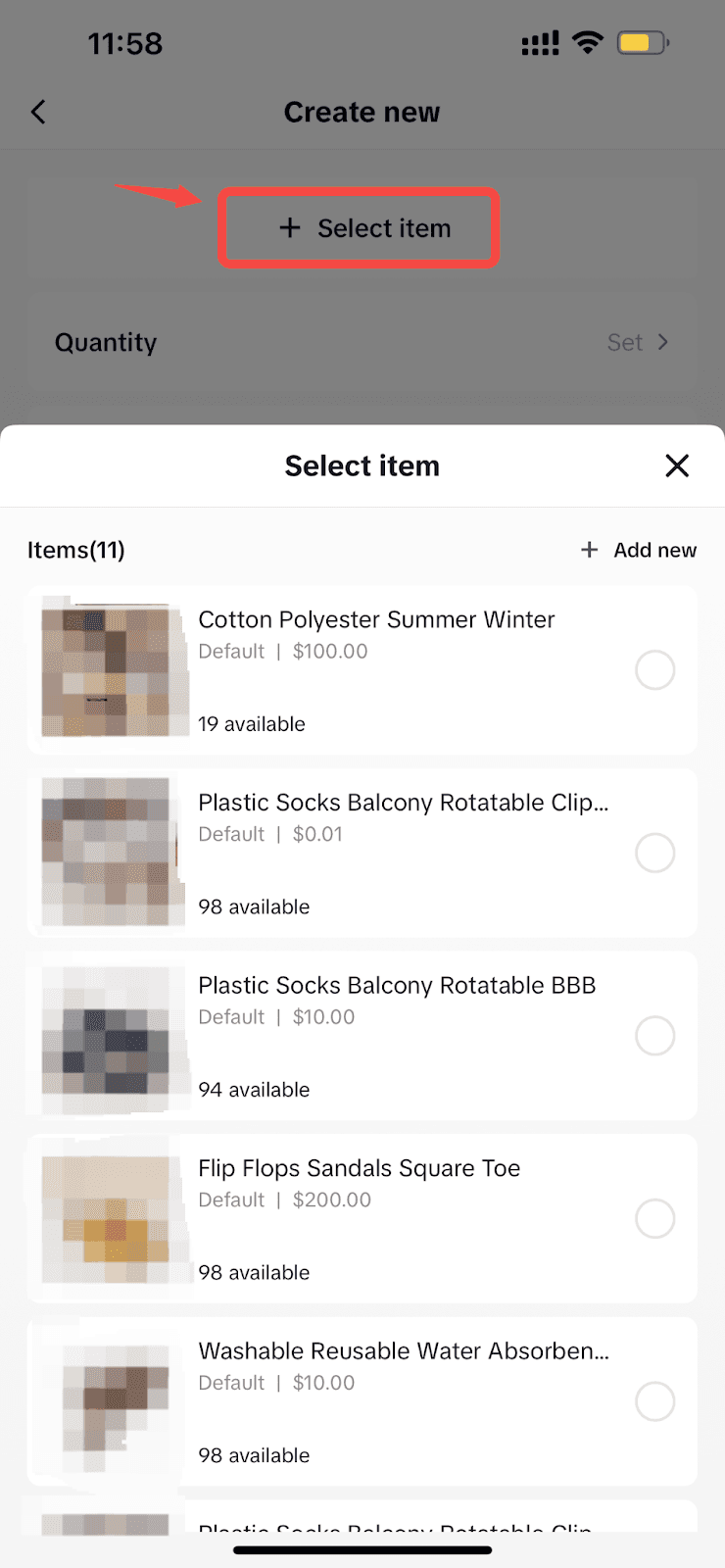This screenshot has width=725, height=1568.
Task: Tap the 11:58 clock in status bar
Action: [x=125, y=42]
